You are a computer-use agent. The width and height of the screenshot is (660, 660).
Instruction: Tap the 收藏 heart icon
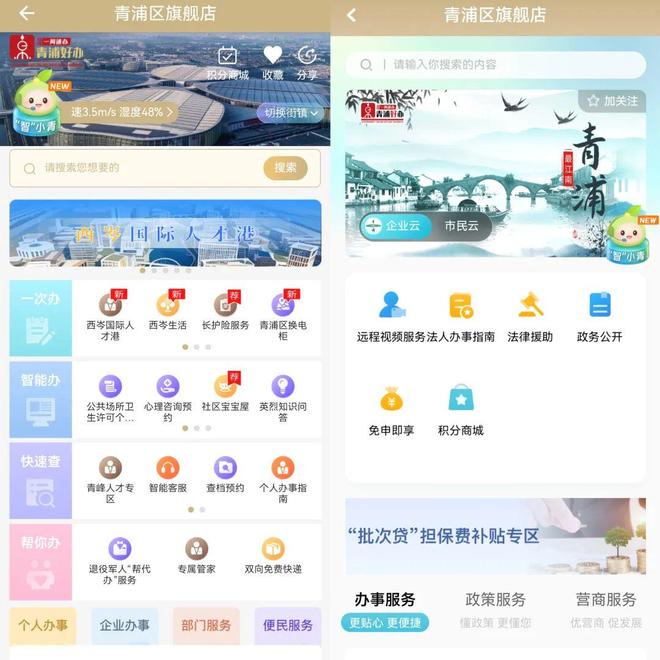click(272, 62)
